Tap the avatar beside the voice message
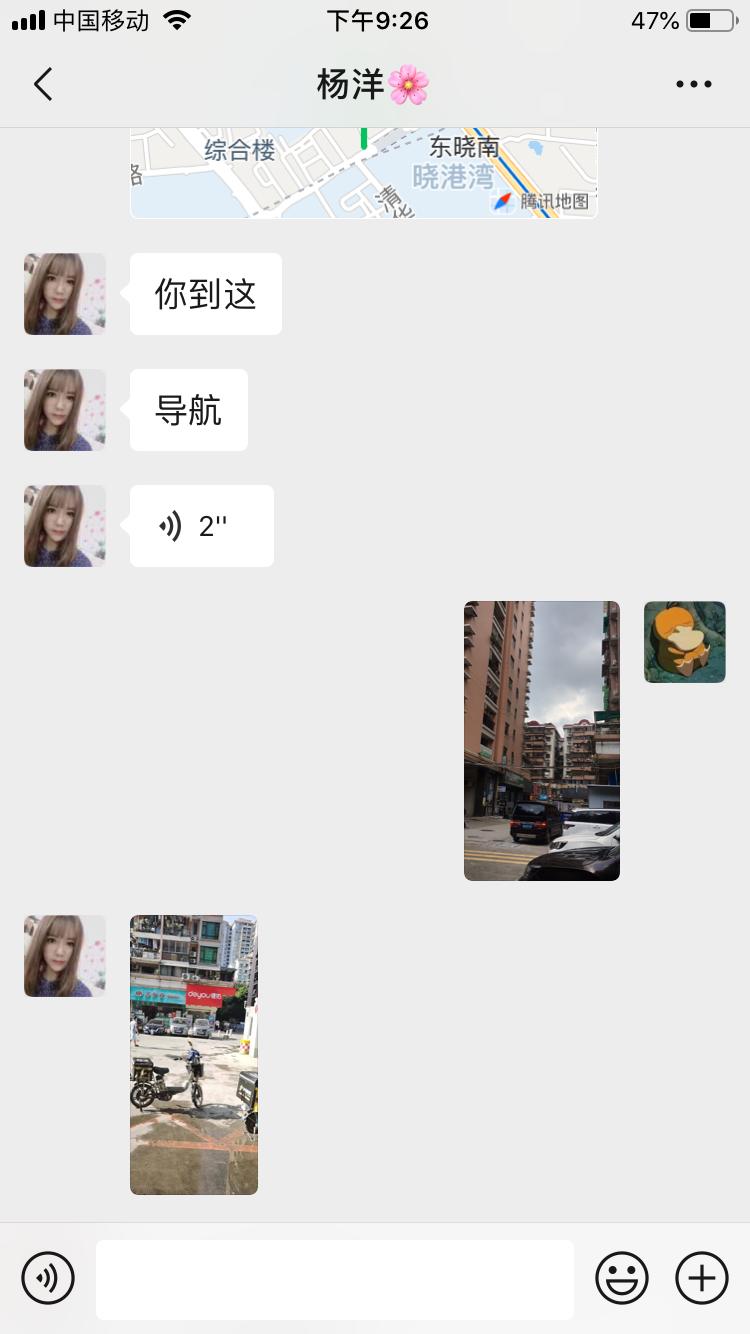The image size is (750, 1334). coord(64,526)
